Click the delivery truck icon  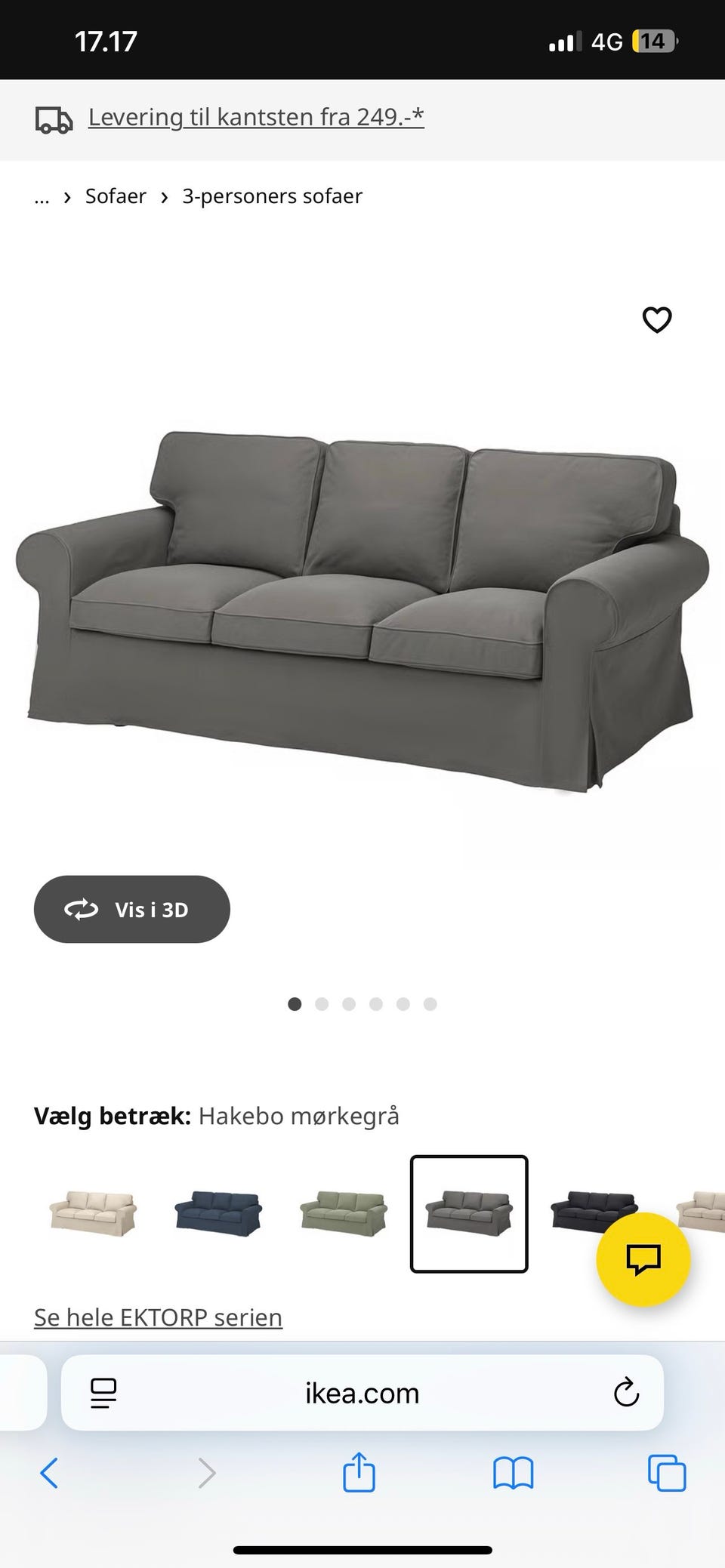click(x=52, y=118)
